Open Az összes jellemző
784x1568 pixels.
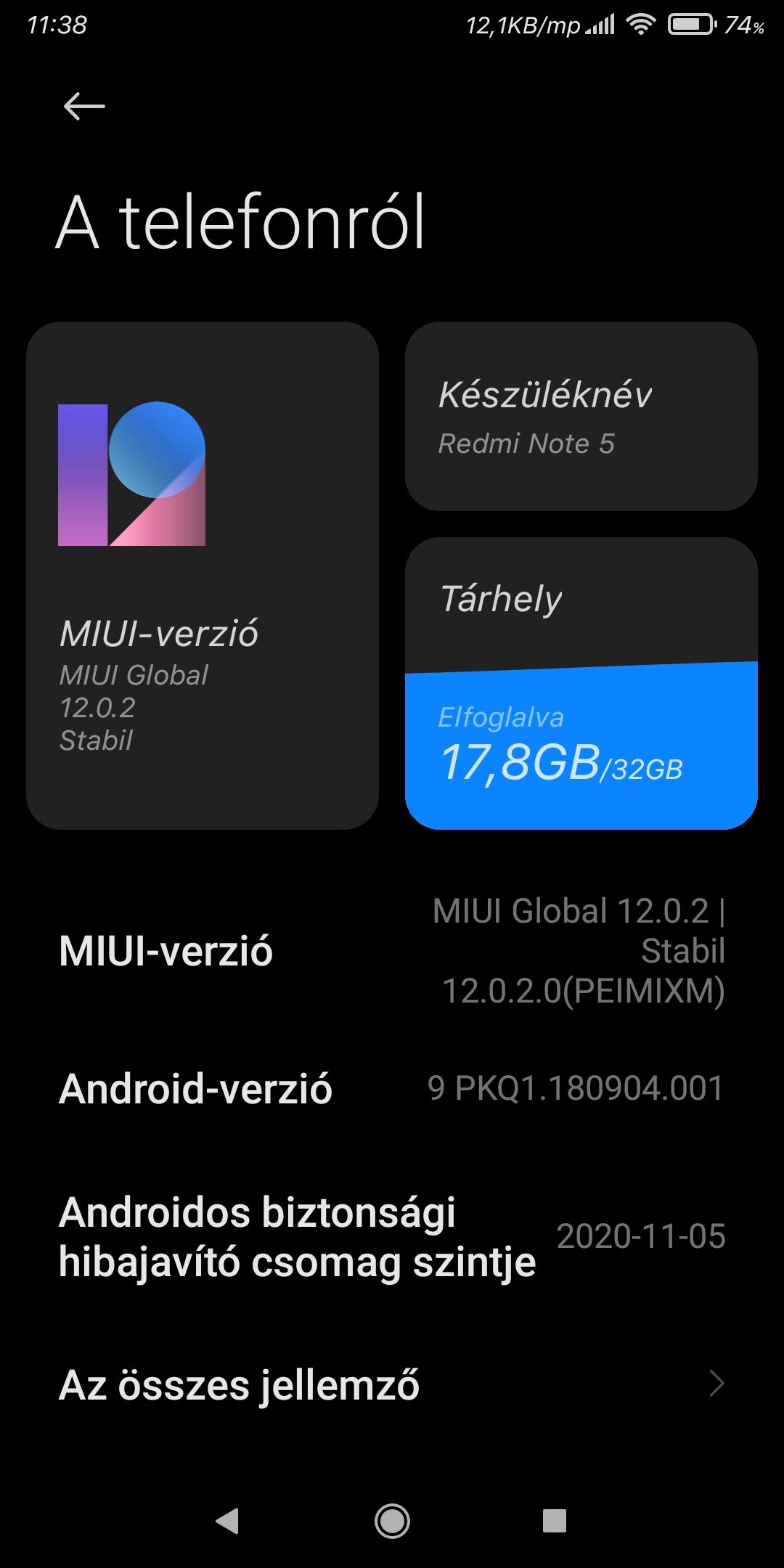(392, 1384)
